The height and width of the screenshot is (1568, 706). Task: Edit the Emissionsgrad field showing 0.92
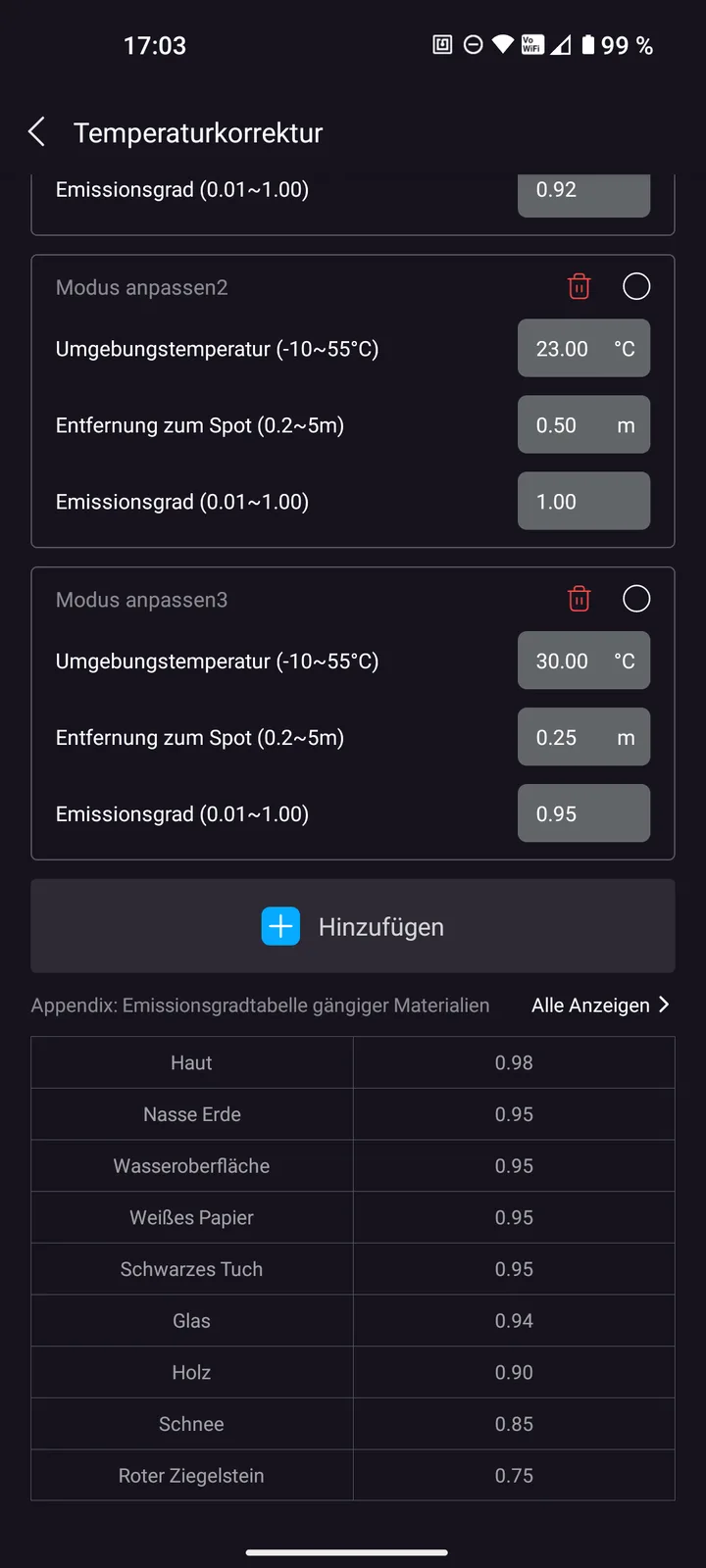click(x=582, y=192)
